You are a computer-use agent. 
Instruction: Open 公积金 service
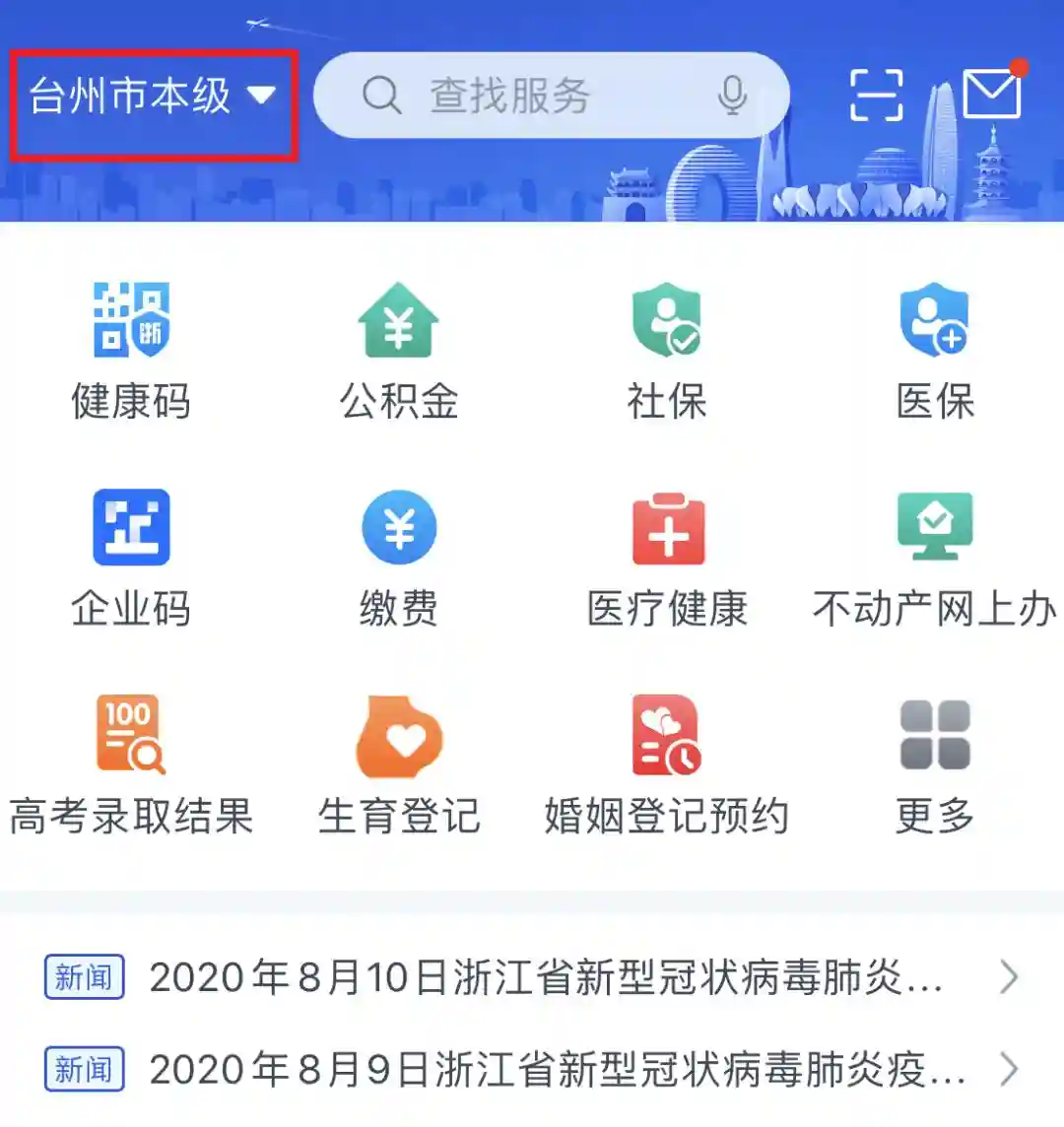point(398,350)
